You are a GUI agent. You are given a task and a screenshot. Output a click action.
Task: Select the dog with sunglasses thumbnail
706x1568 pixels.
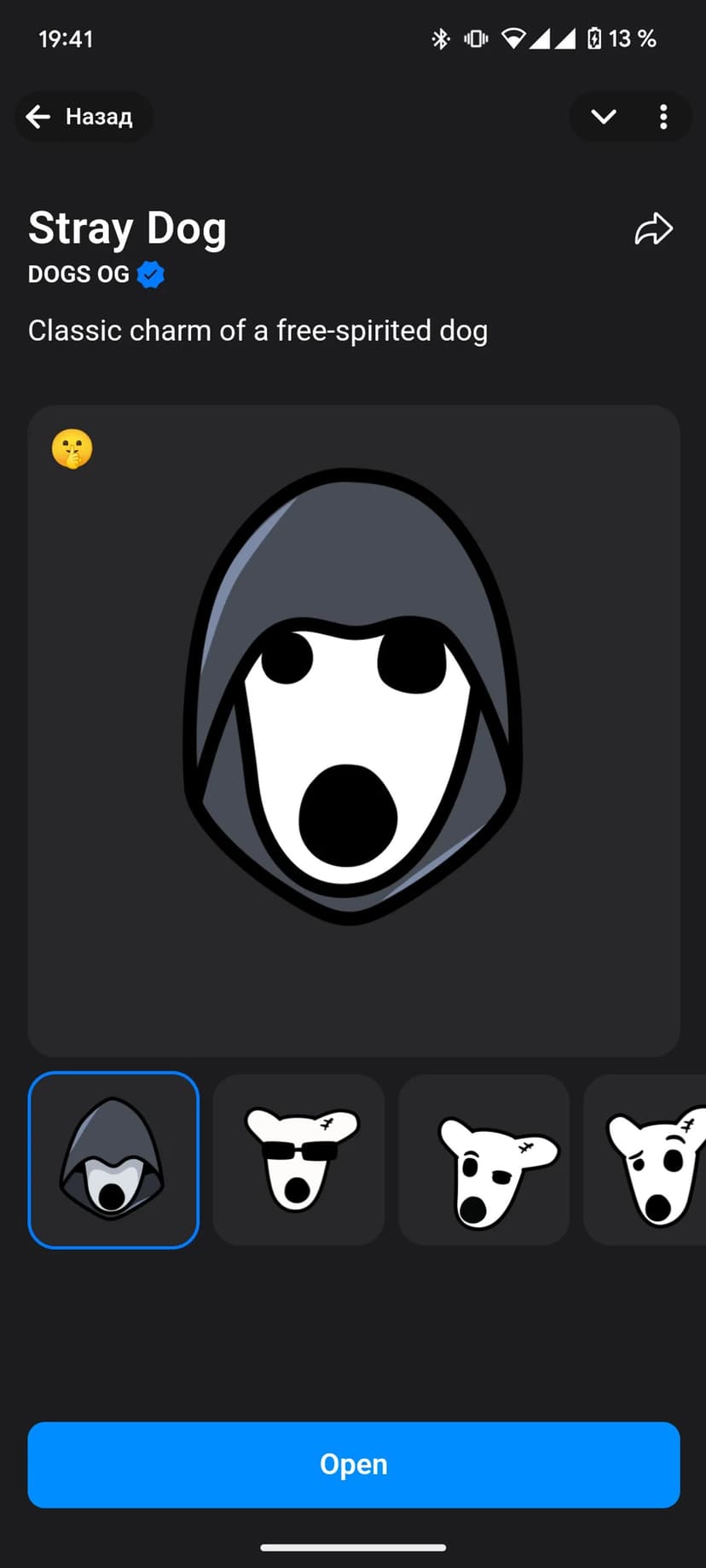(x=298, y=1160)
